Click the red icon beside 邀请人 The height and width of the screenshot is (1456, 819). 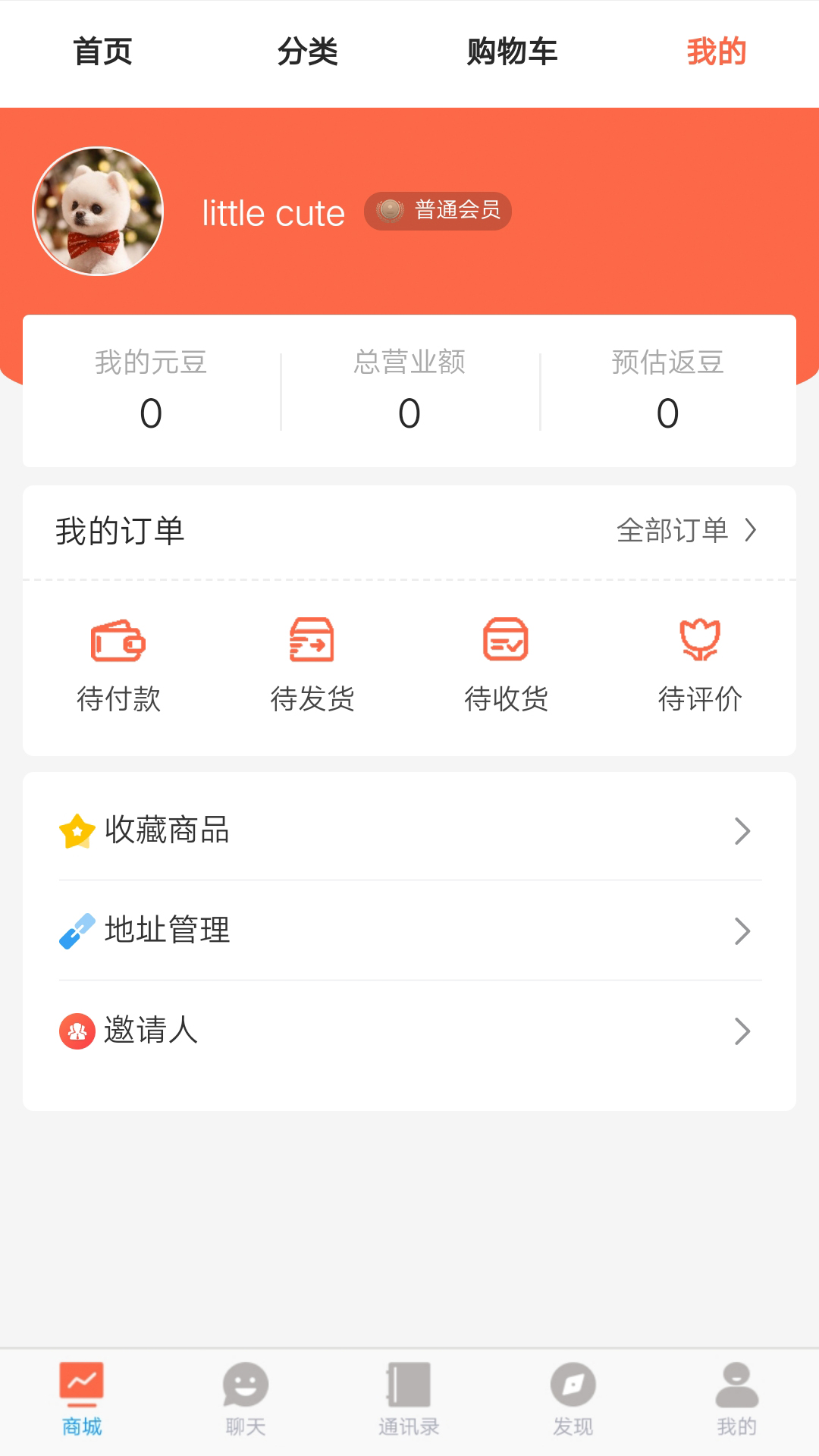76,1031
